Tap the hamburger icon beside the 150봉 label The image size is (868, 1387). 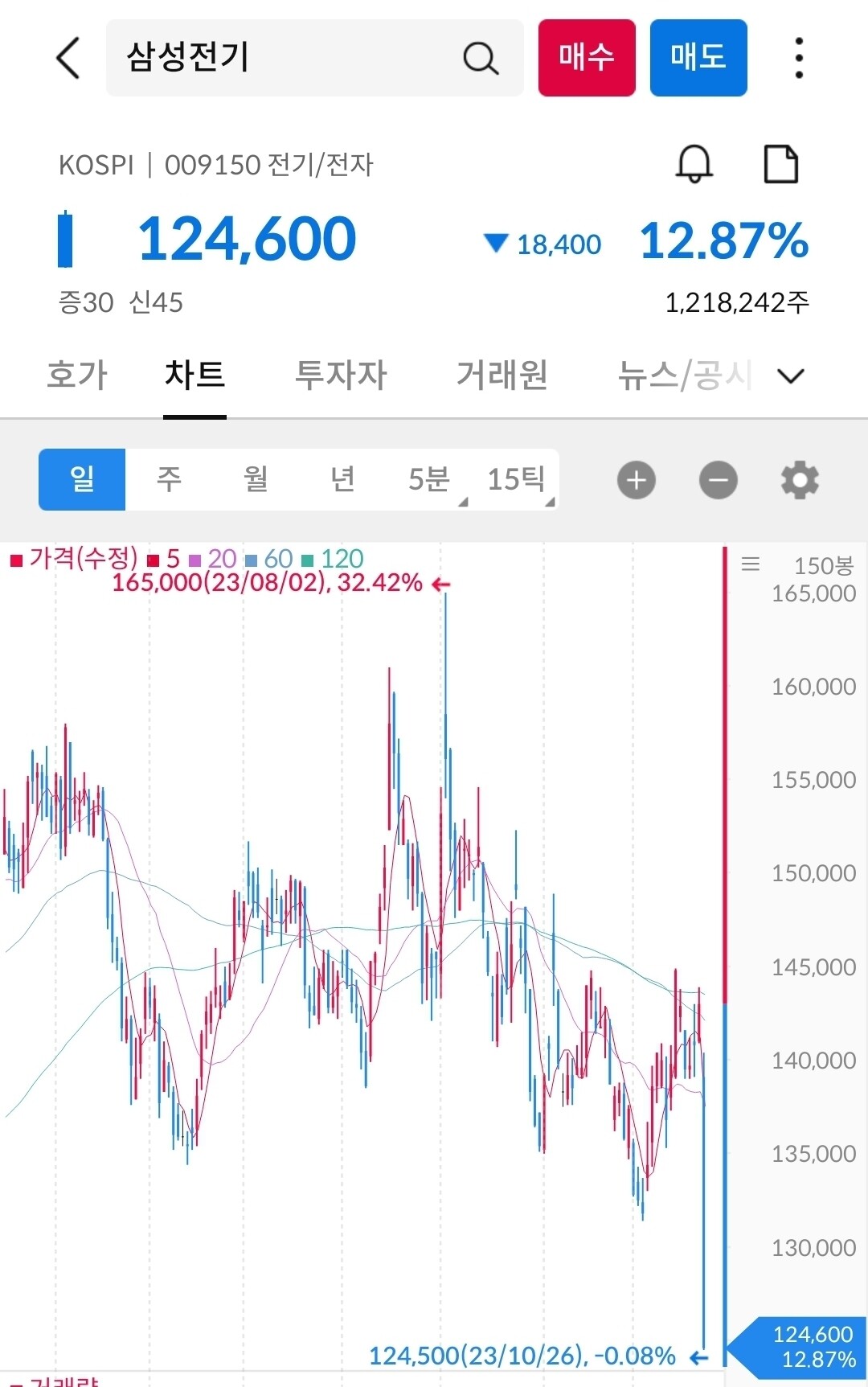751,564
